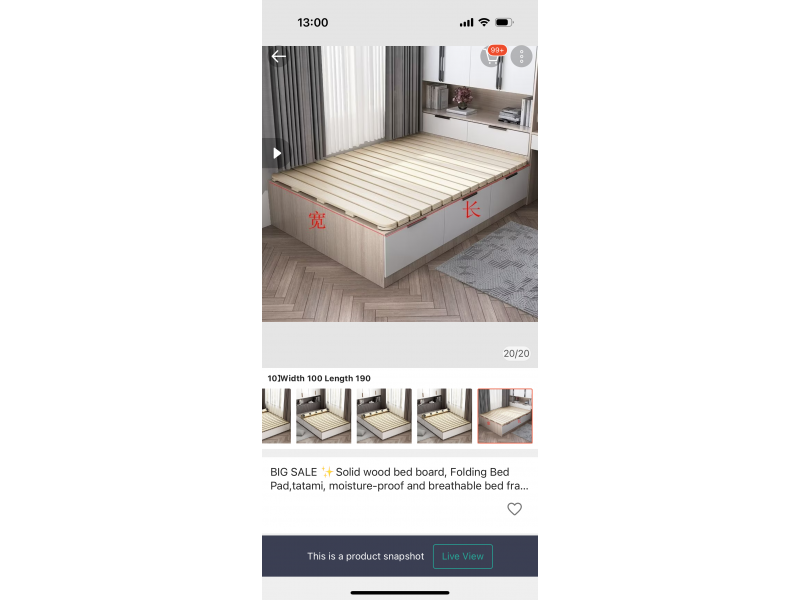Select the second variation thumbnail
Screen dimensions: 800x600
tap(323, 416)
